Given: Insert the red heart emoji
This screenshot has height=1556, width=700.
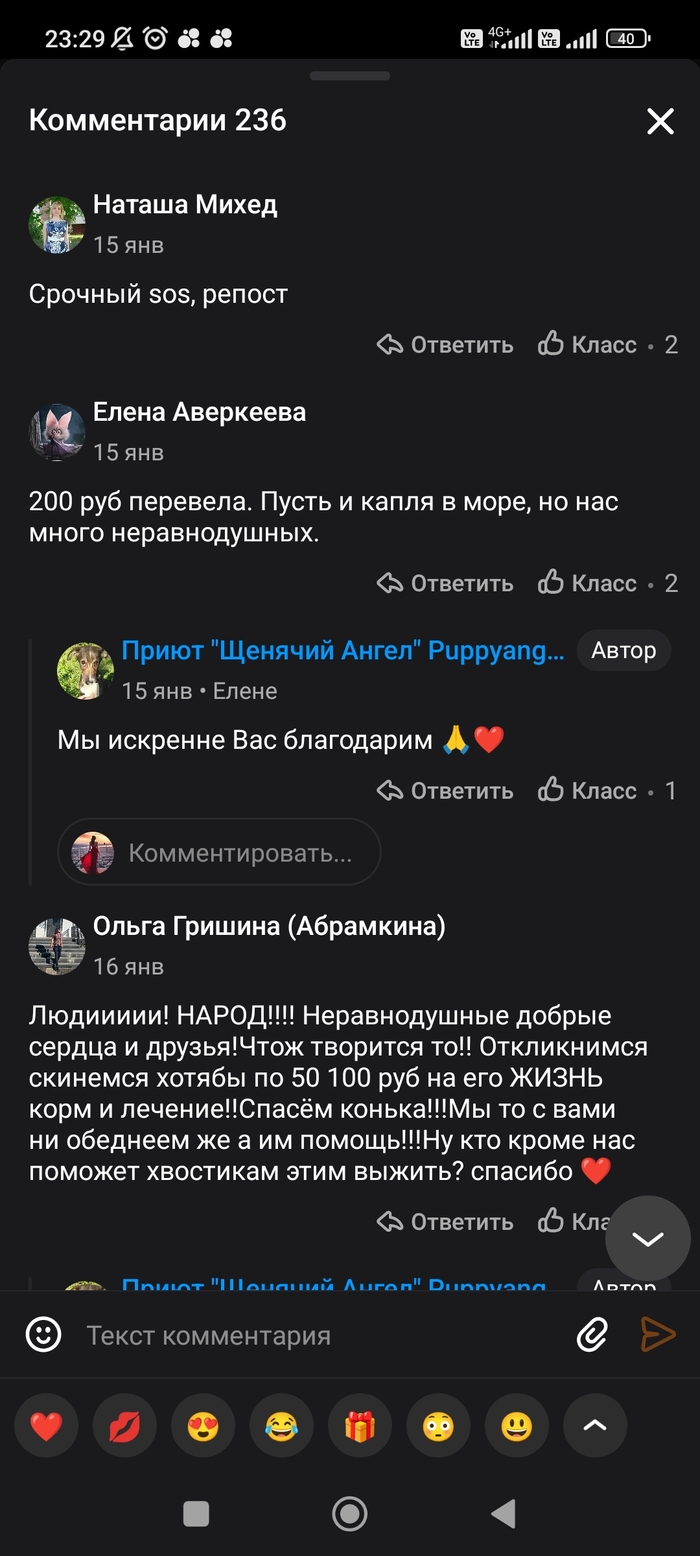Looking at the screenshot, I should 46,1425.
